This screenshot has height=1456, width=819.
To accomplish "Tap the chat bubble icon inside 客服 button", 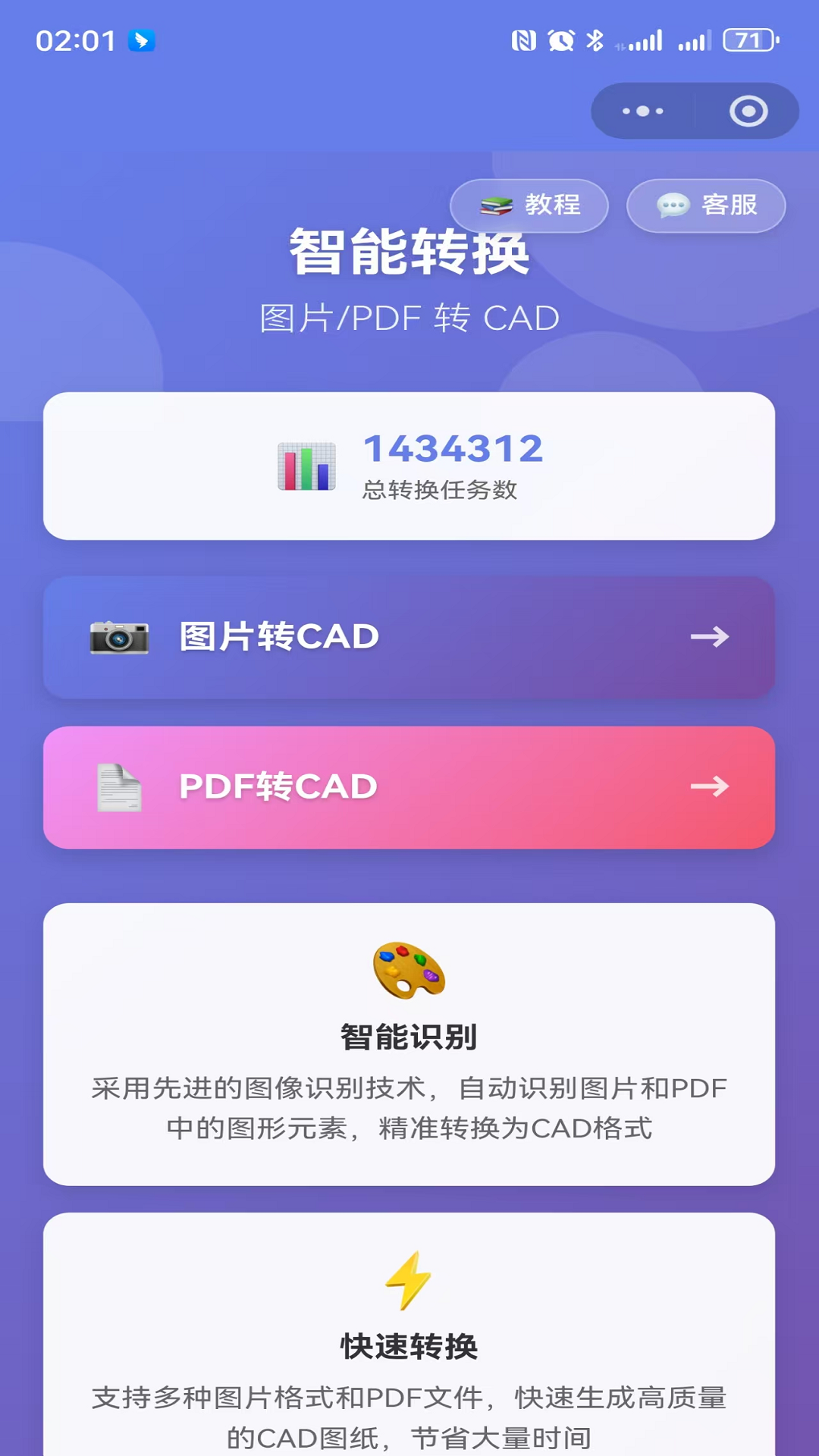I will click(x=671, y=204).
